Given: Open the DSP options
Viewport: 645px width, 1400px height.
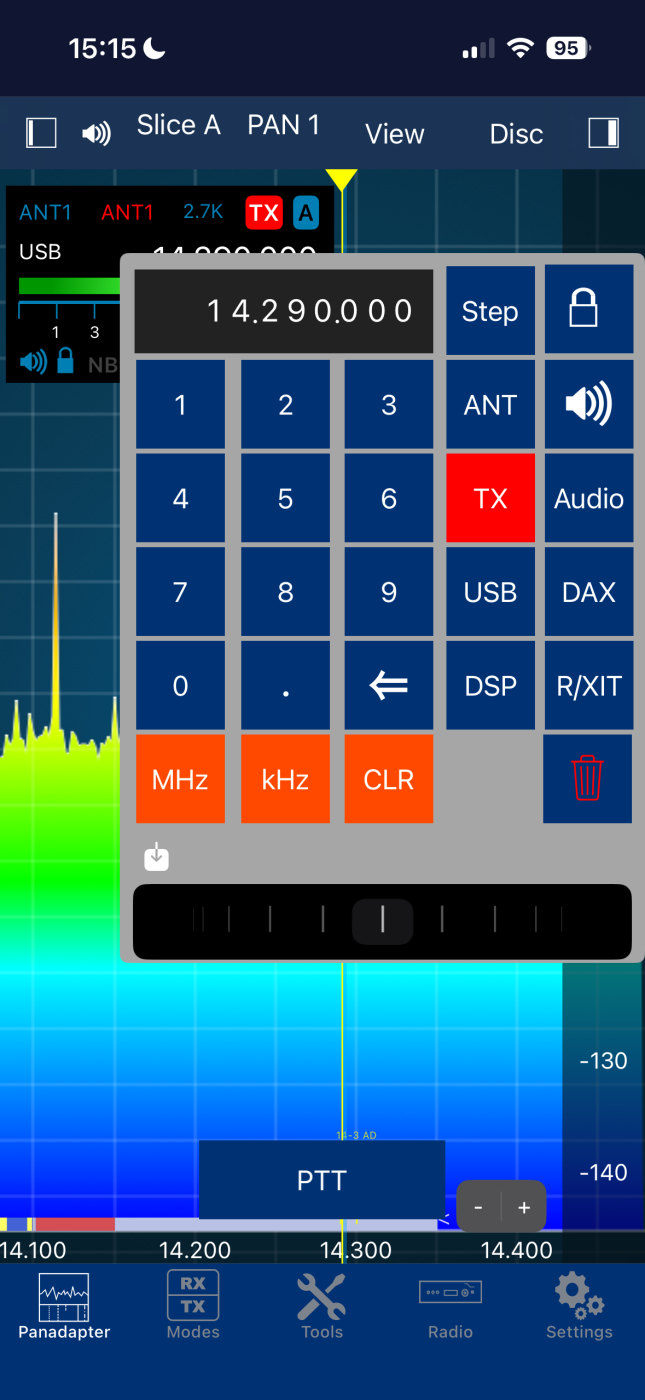Looking at the screenshot, I should click(x=490, y=686).
